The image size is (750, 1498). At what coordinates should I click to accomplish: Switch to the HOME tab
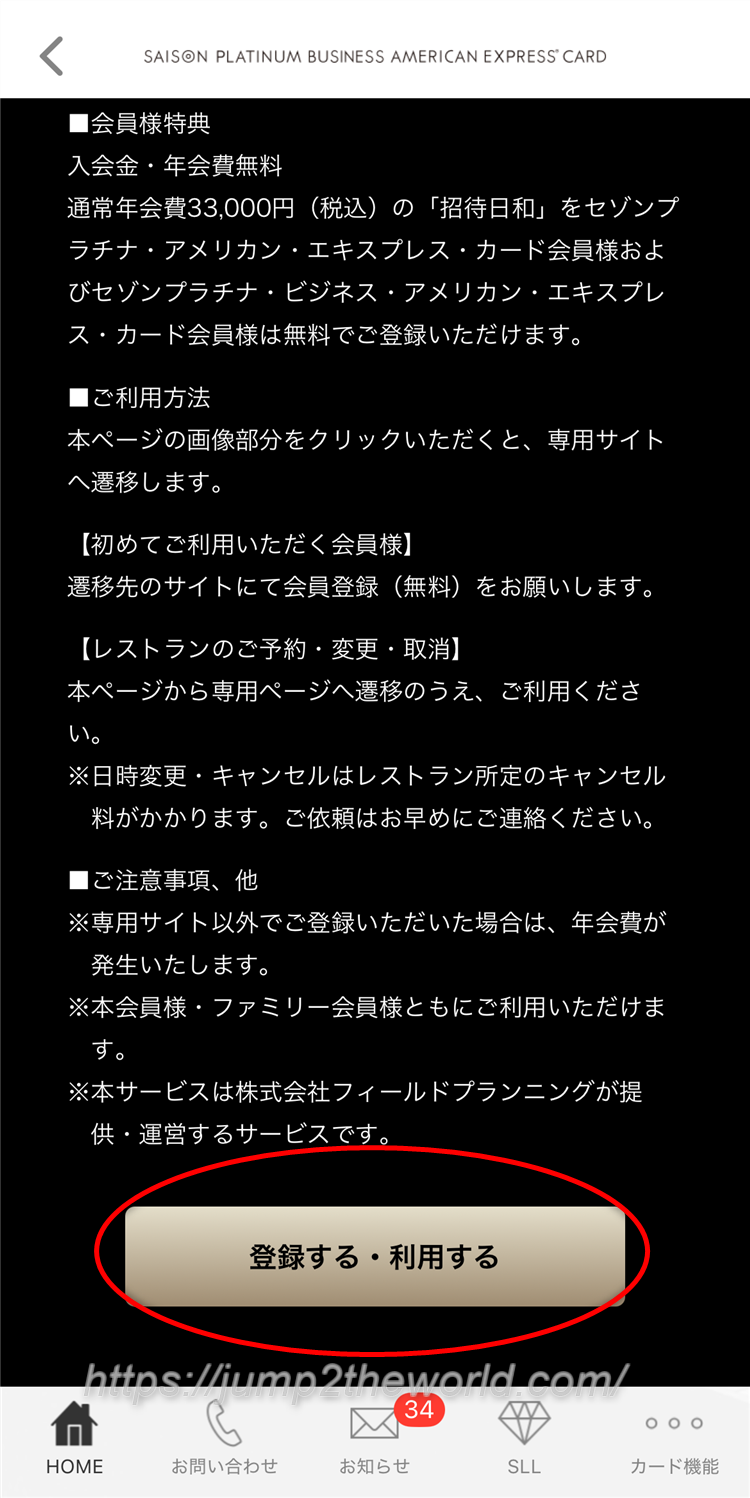[x=74, y=1440]
